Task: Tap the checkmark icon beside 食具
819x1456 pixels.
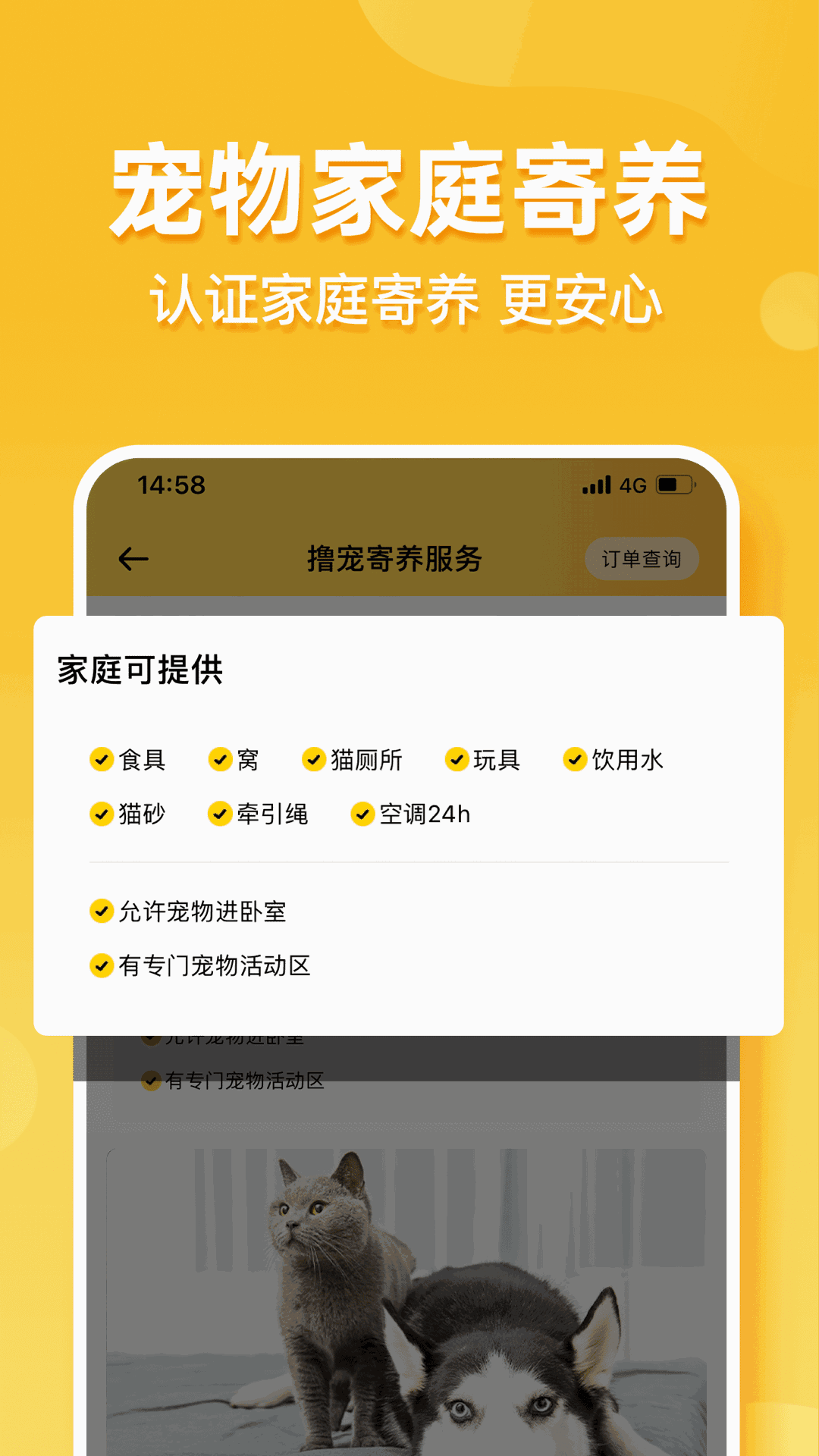Action: pos(101,758)
